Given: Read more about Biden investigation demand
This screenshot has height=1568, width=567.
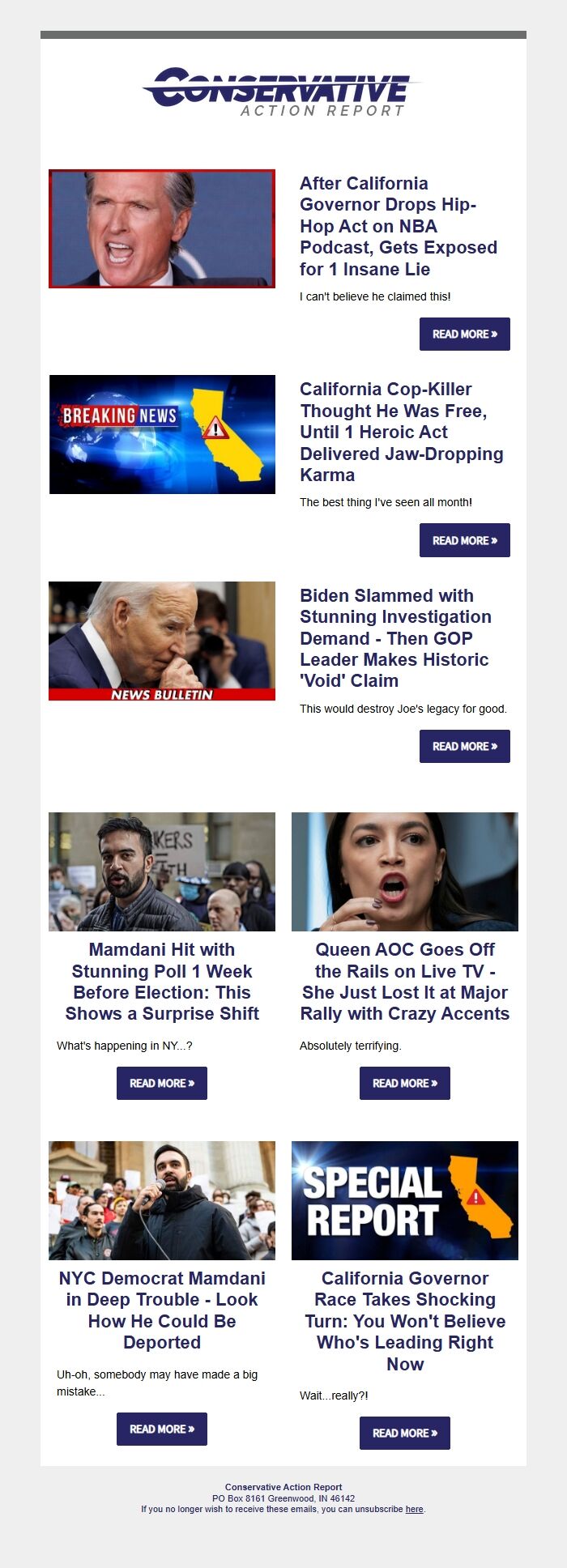Looking at the screenshot, I should 464,746.
